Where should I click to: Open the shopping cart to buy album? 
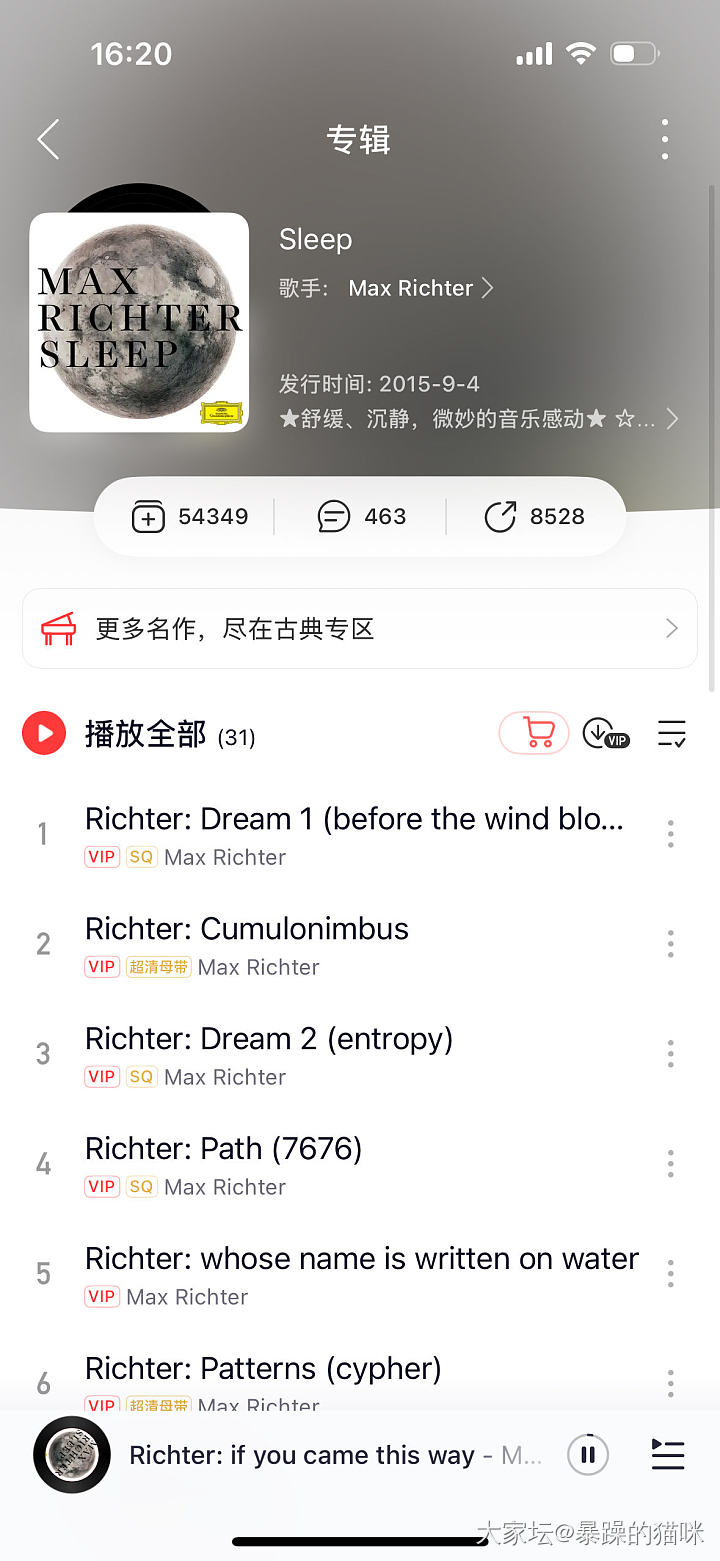(534, 733)
